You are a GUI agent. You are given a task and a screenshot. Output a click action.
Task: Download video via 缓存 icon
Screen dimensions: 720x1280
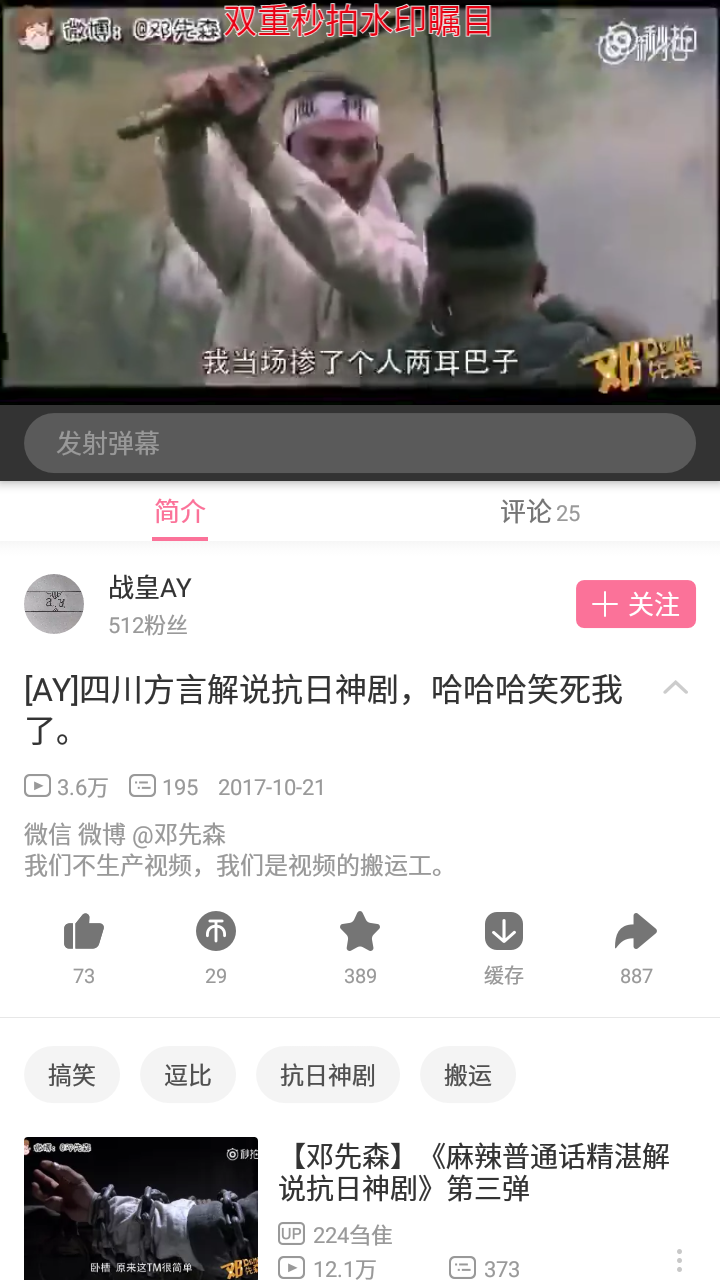coord(504,932)
